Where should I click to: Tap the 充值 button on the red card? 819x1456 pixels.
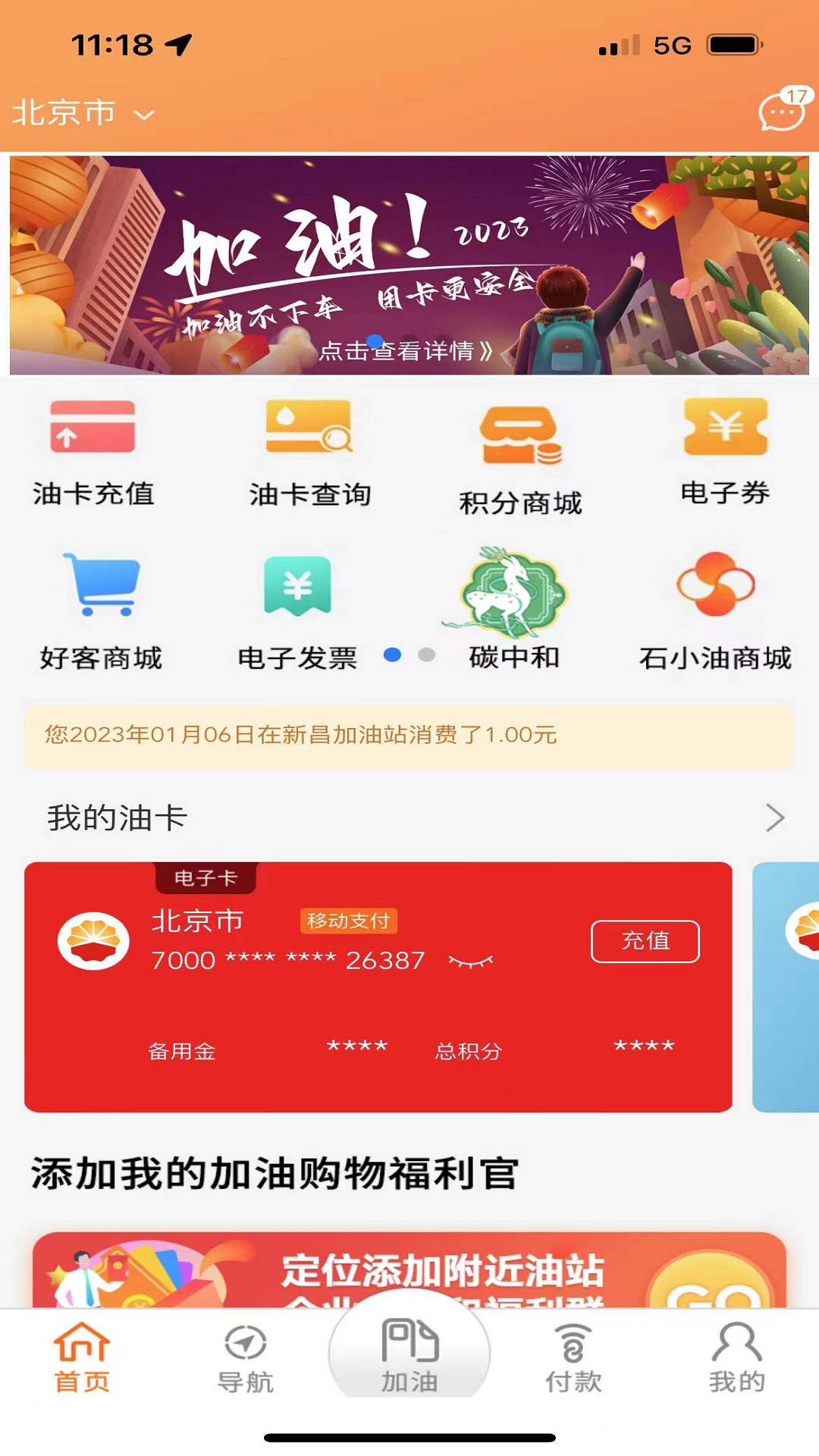point(645,941)
